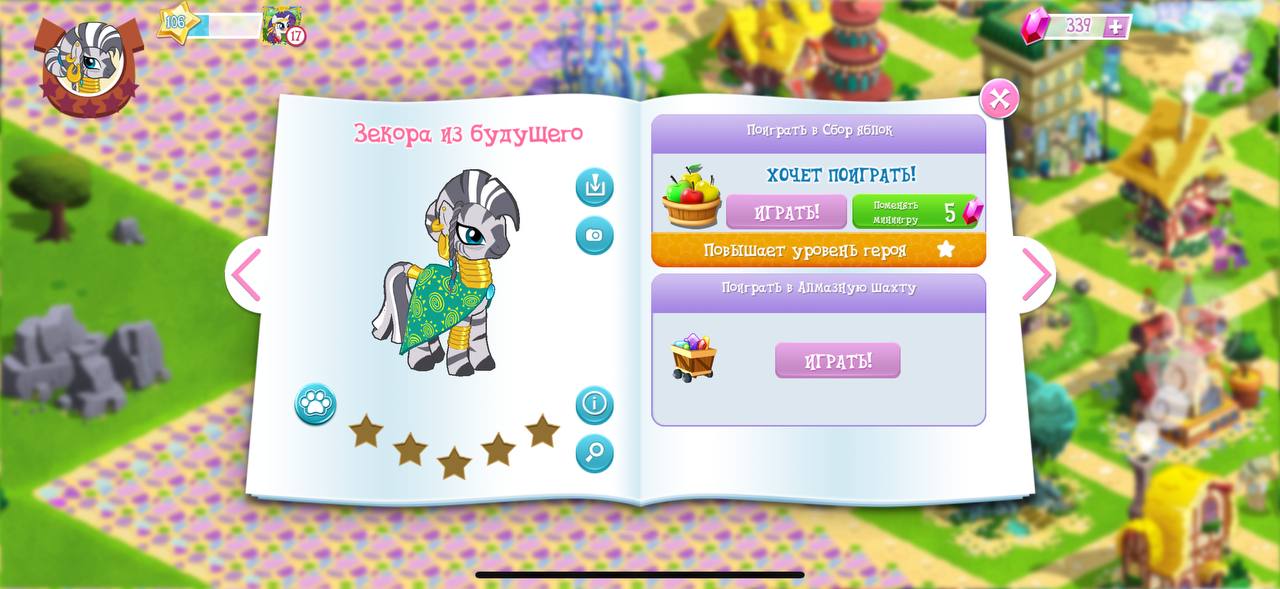Open the level 103 star progress bar
This screenshot has width=1280, height=589.
point(210,24)
